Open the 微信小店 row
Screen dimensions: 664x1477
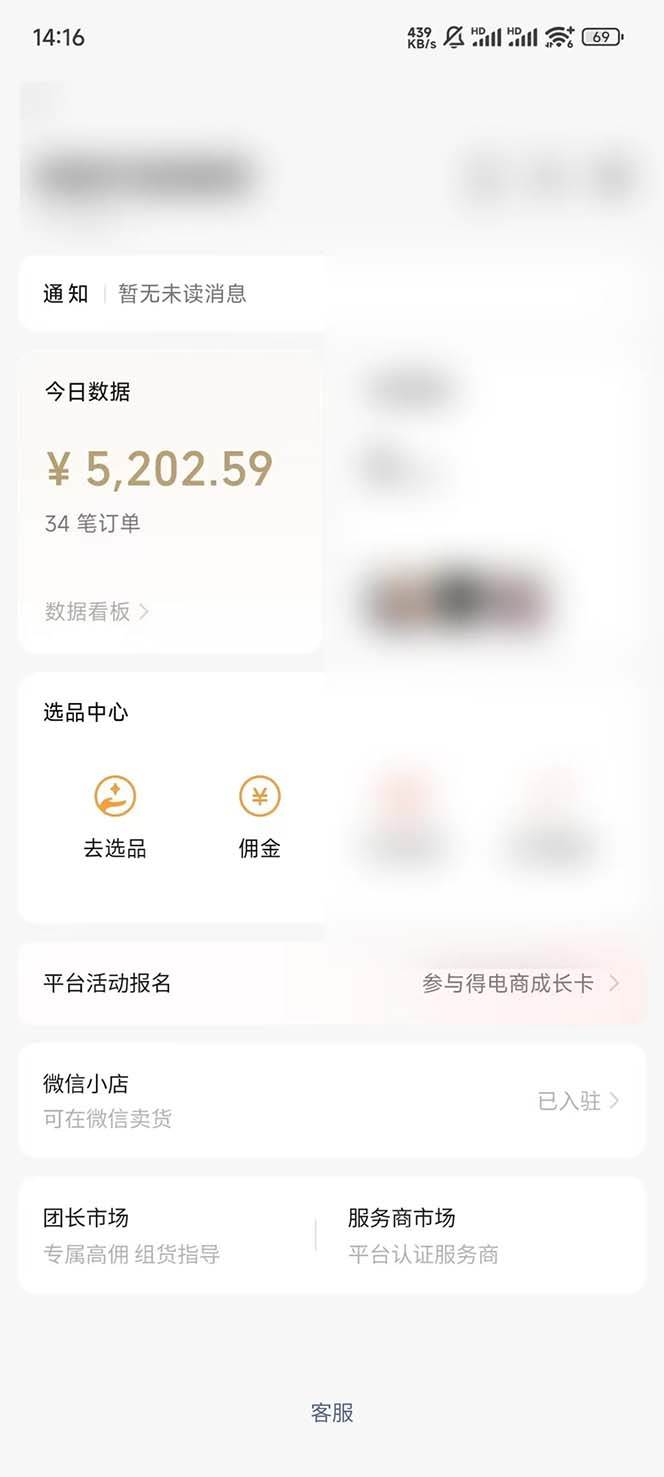[x=332, y=1100]
